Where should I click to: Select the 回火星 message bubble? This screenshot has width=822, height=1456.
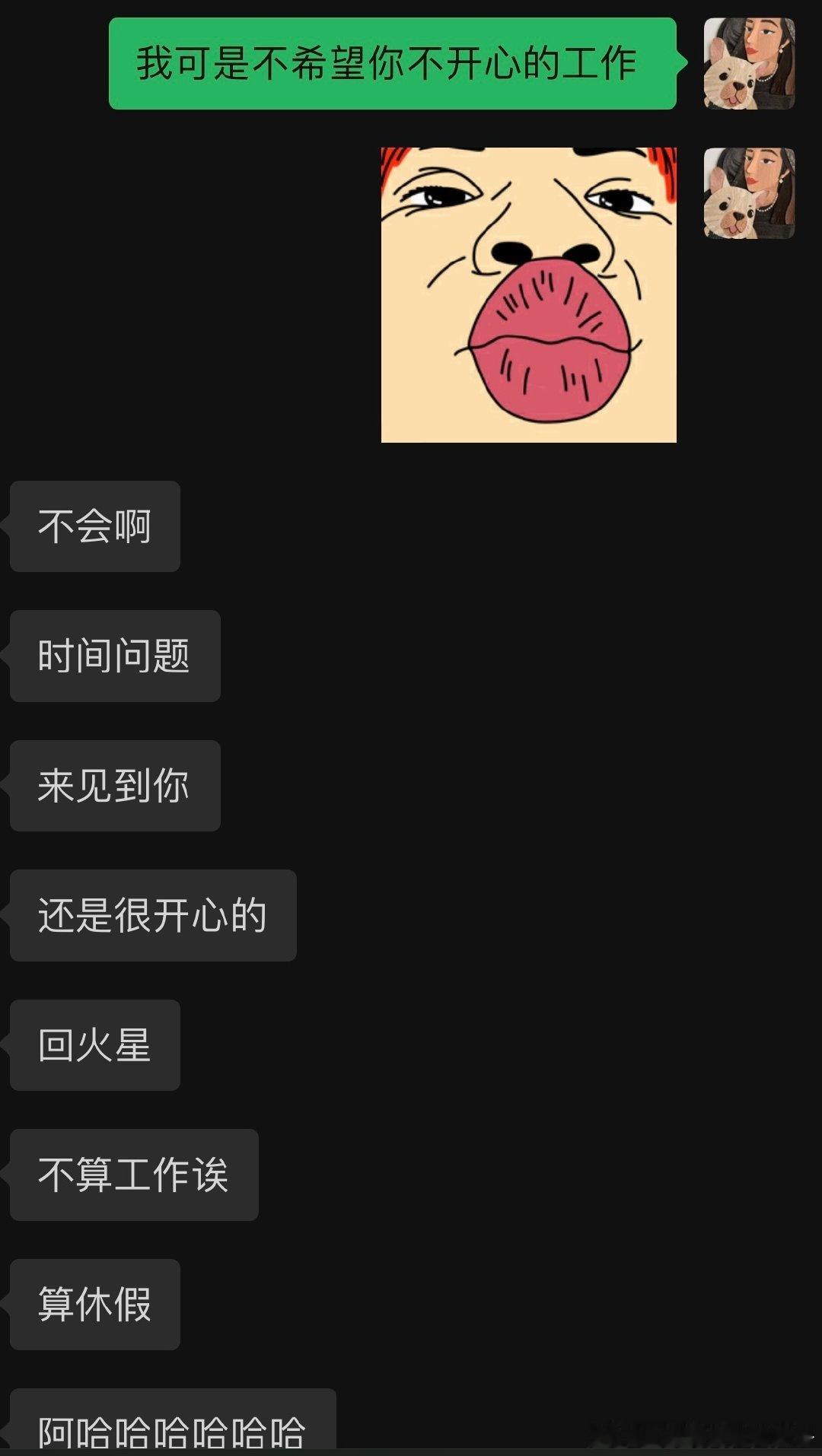(94, 1046)
